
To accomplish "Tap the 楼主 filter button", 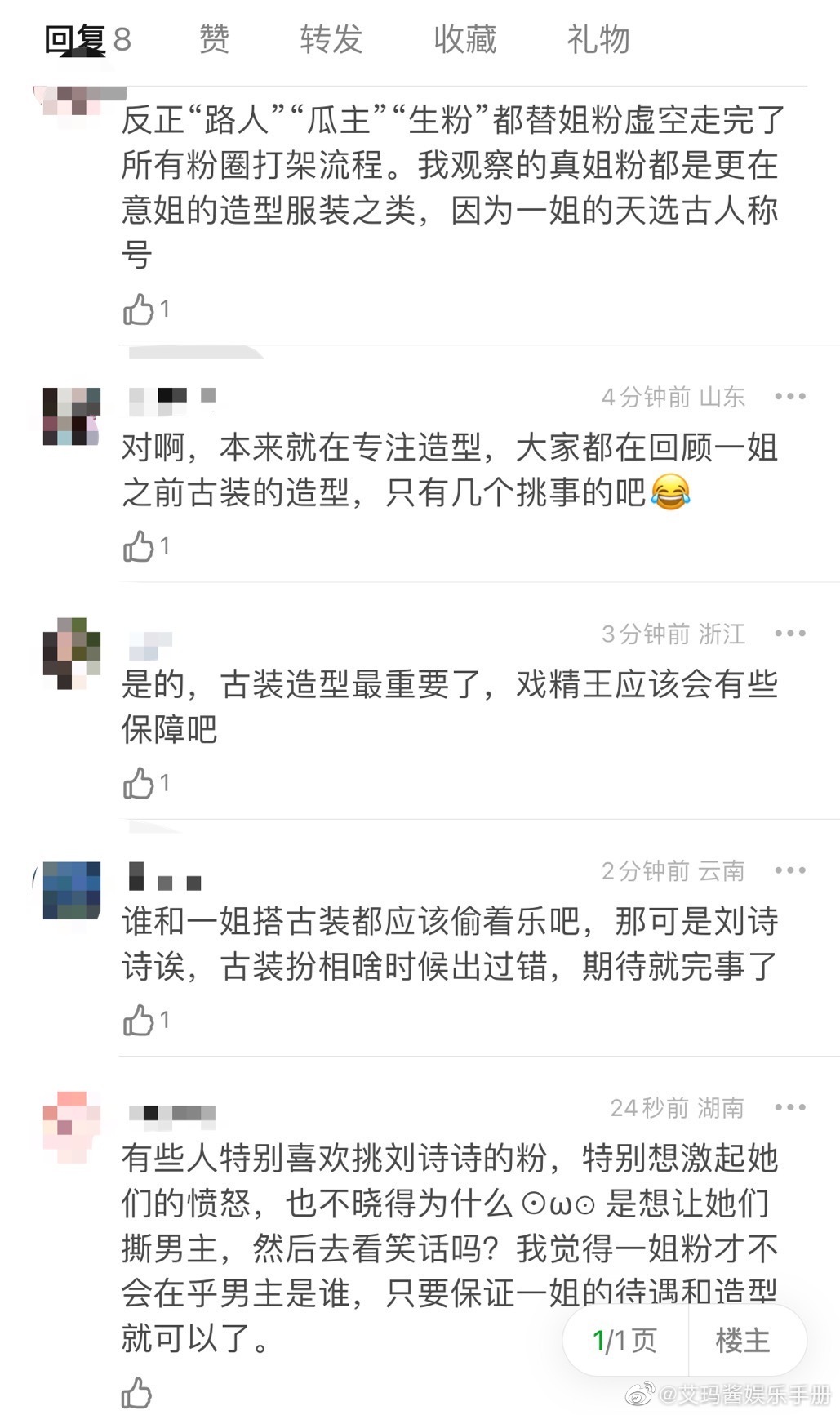I will [x=743, y=1341].
